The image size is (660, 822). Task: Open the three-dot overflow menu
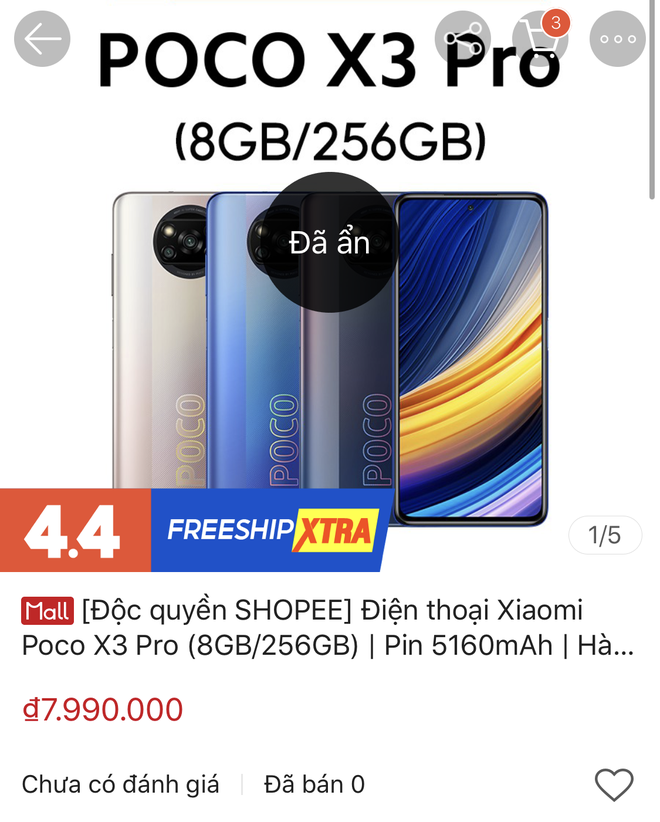(618, 39)
